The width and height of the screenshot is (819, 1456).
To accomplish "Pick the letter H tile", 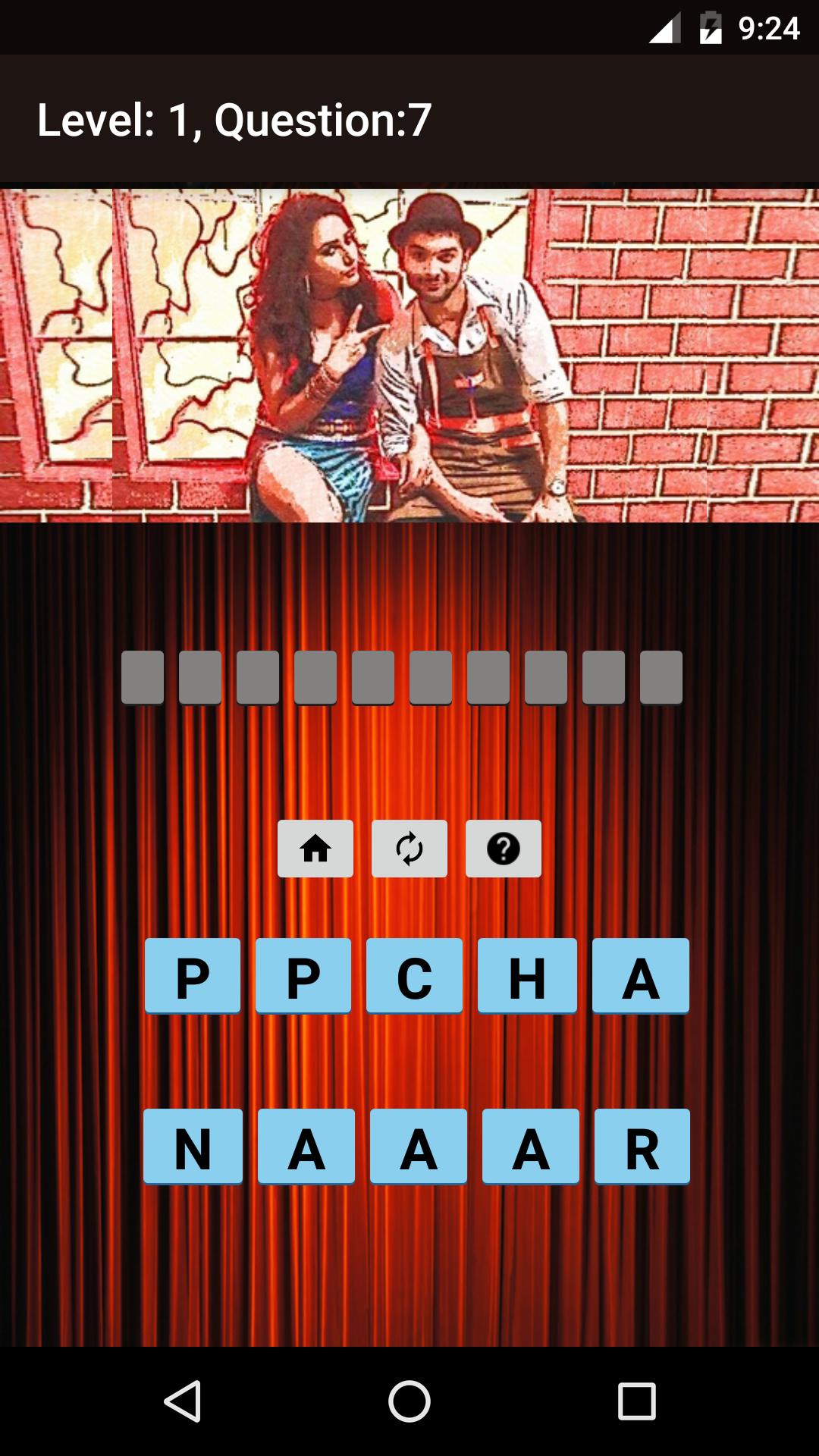I will (526, 977).
